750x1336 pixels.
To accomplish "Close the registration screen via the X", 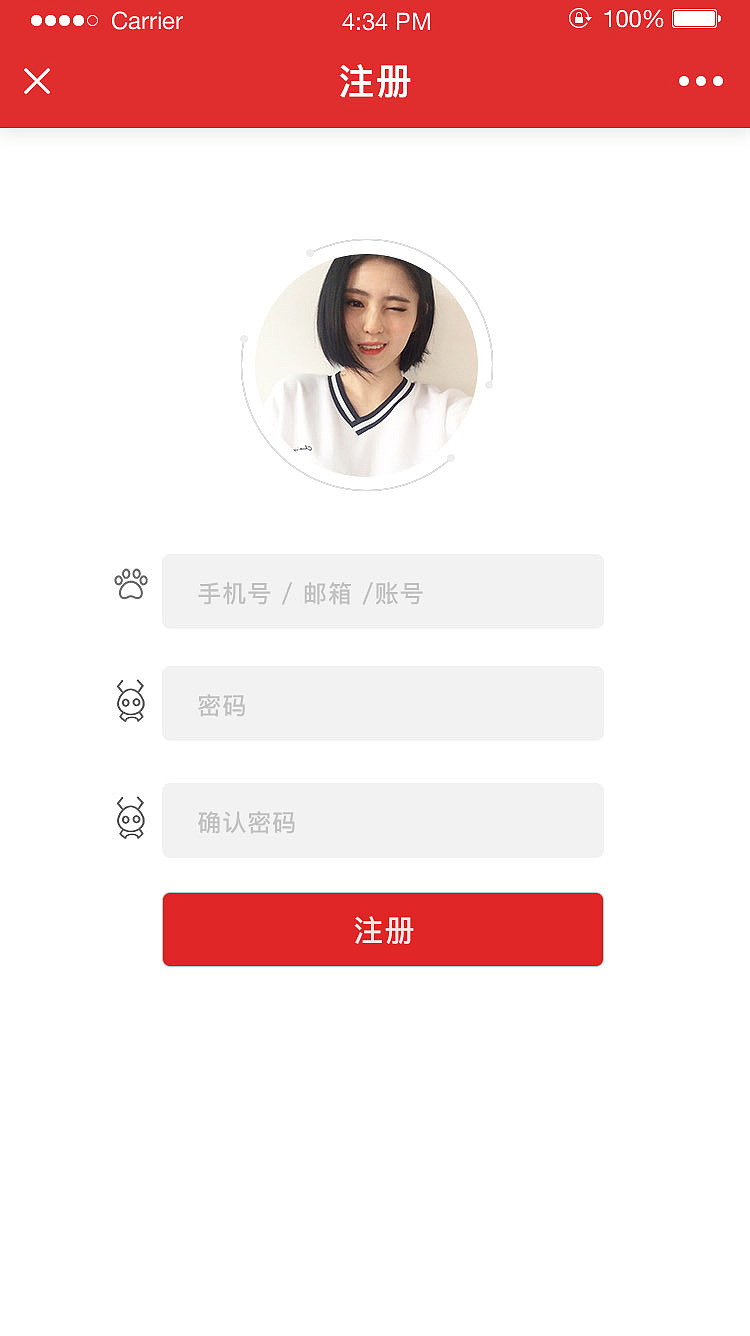I will 37,82.
